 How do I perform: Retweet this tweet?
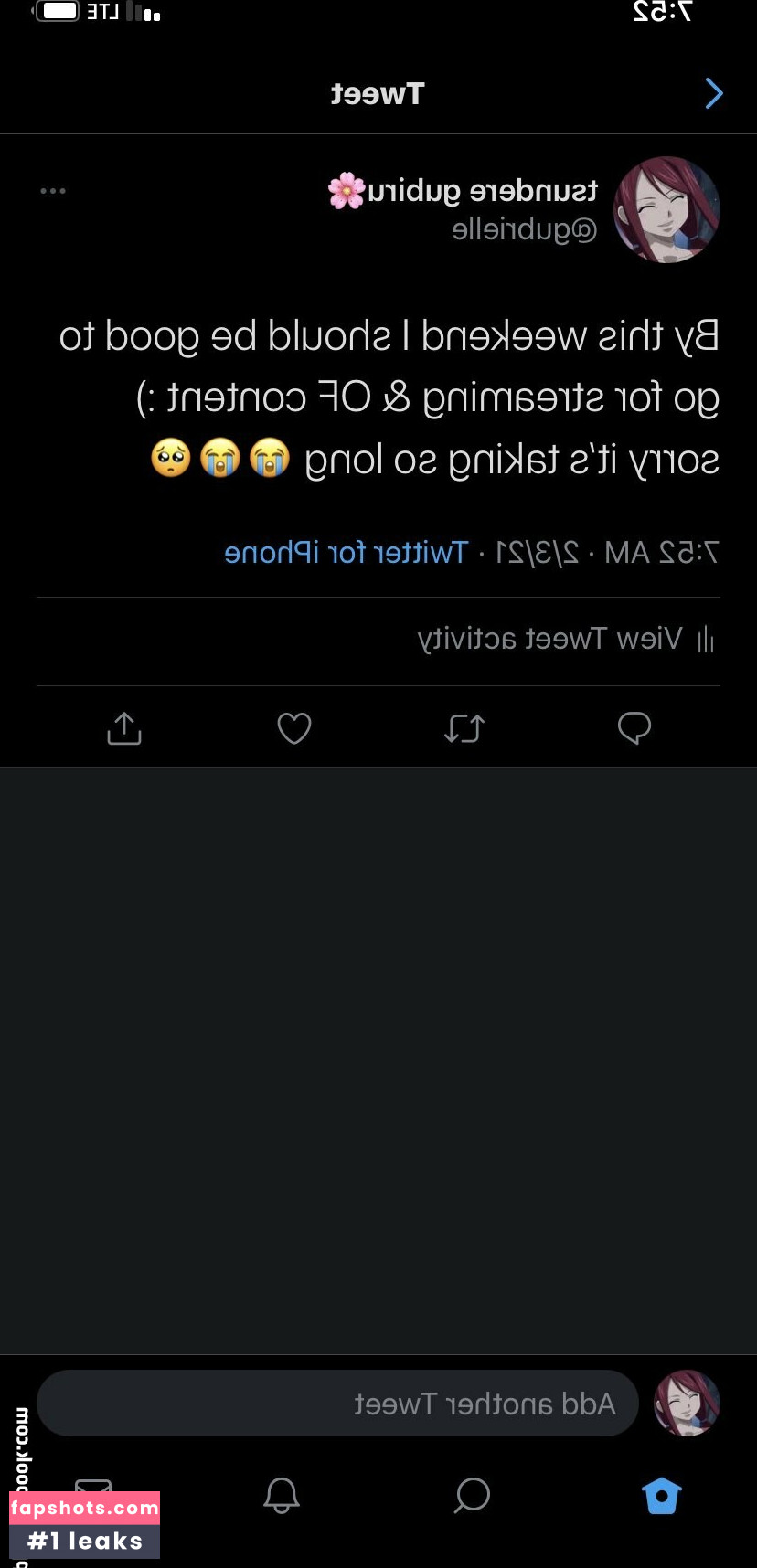[x=464, y=728]
